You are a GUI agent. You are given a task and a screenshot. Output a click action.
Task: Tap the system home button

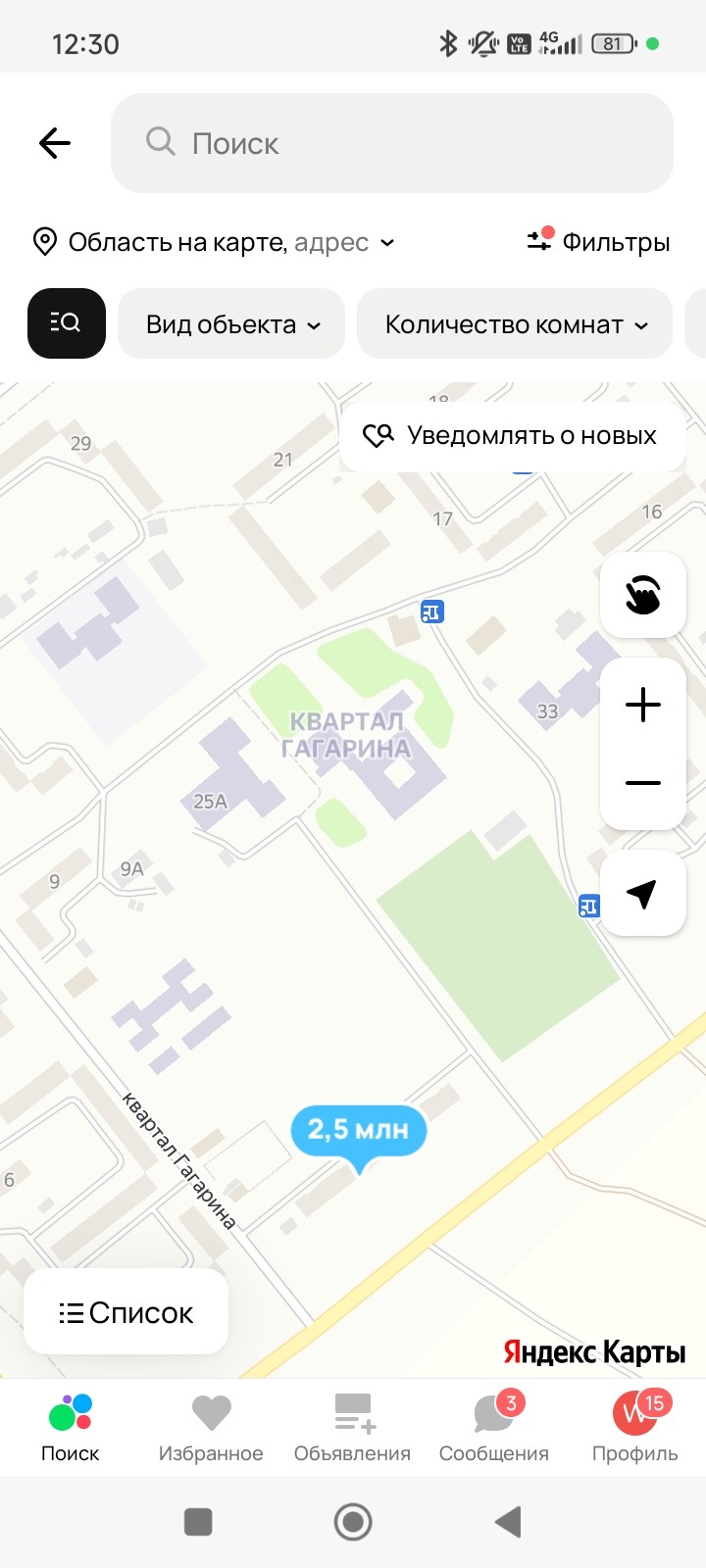[x=353, y=1522]
